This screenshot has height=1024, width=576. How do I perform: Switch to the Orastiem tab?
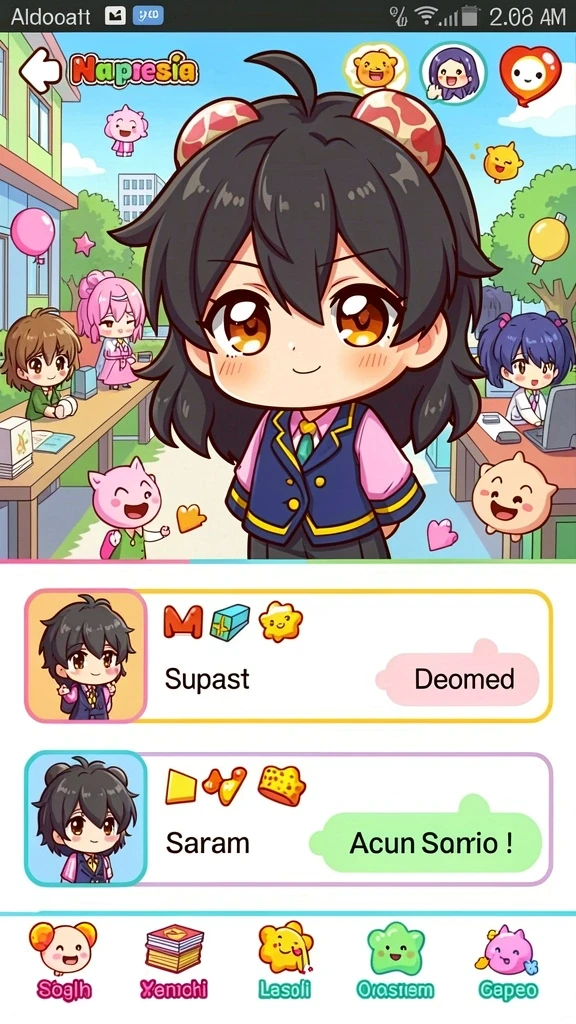point(395,961)
